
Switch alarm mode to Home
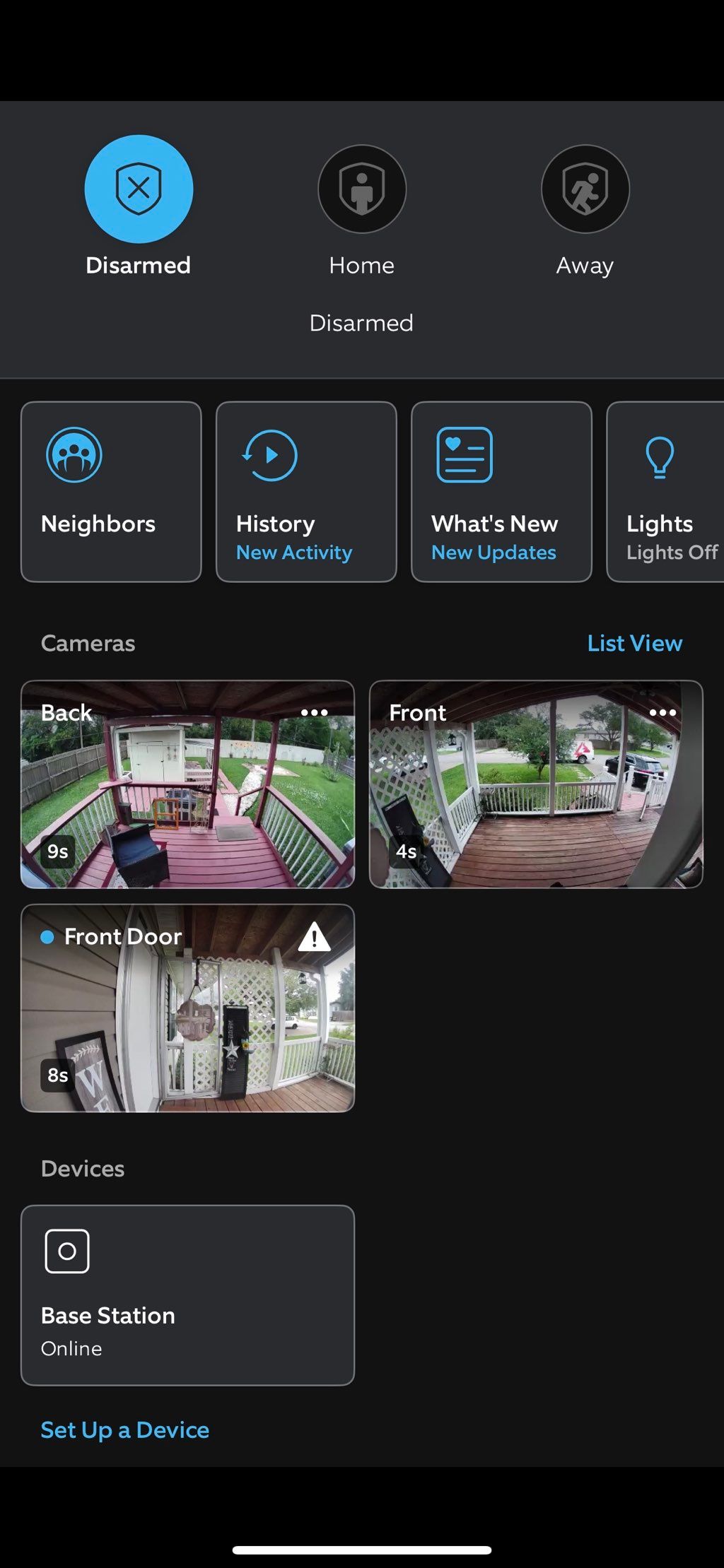[x=361, y=189]
